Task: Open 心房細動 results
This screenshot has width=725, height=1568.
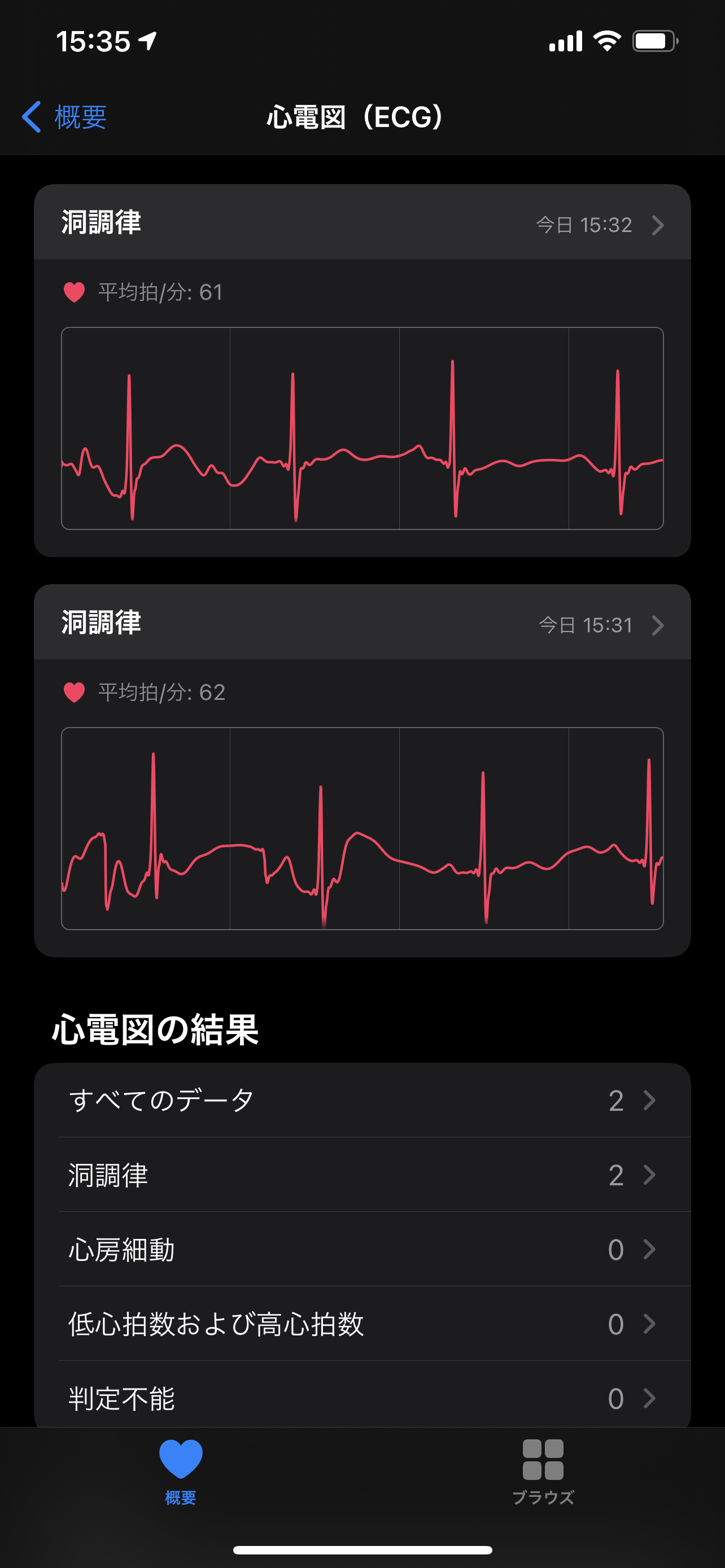Action: click(x=362, y=1249)
